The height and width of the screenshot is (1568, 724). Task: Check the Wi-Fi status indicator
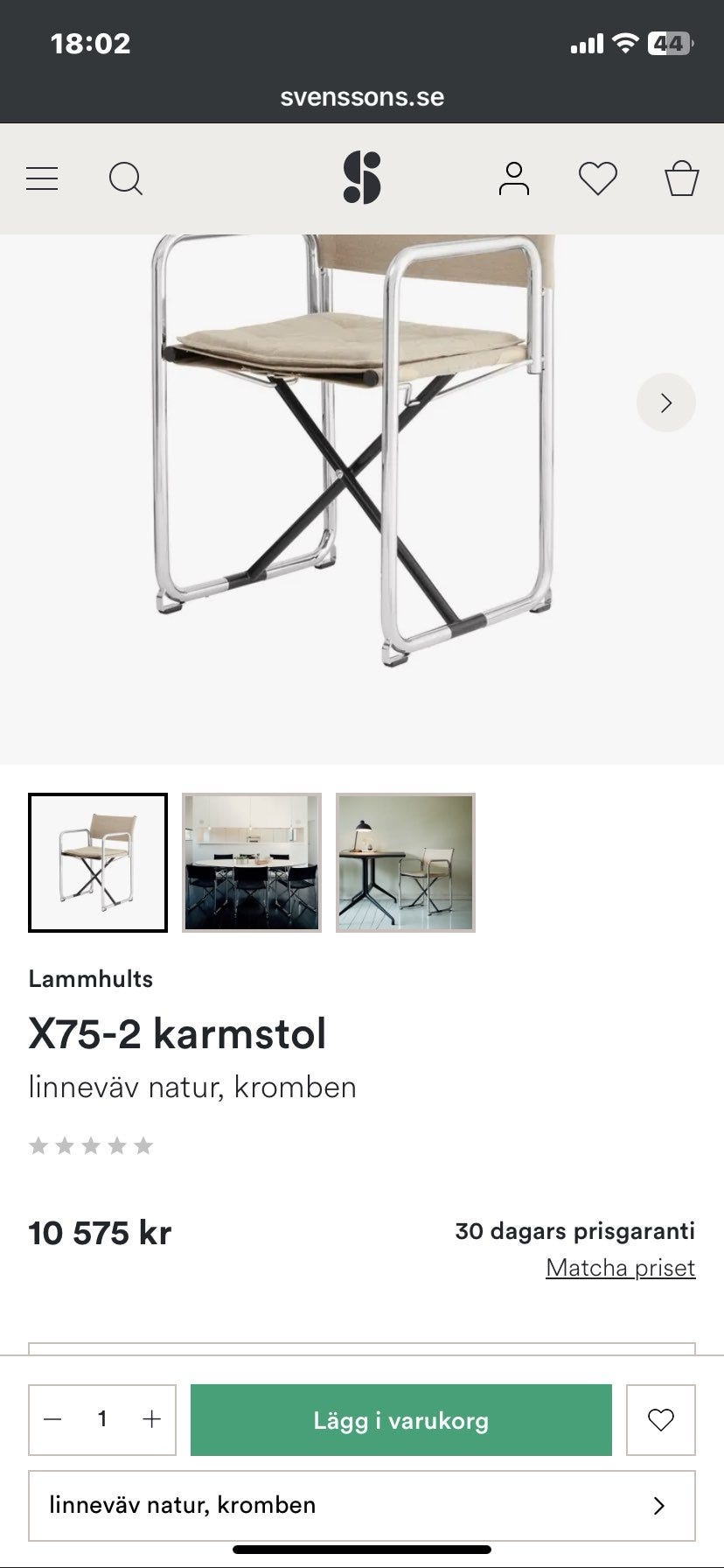[624, 42]
